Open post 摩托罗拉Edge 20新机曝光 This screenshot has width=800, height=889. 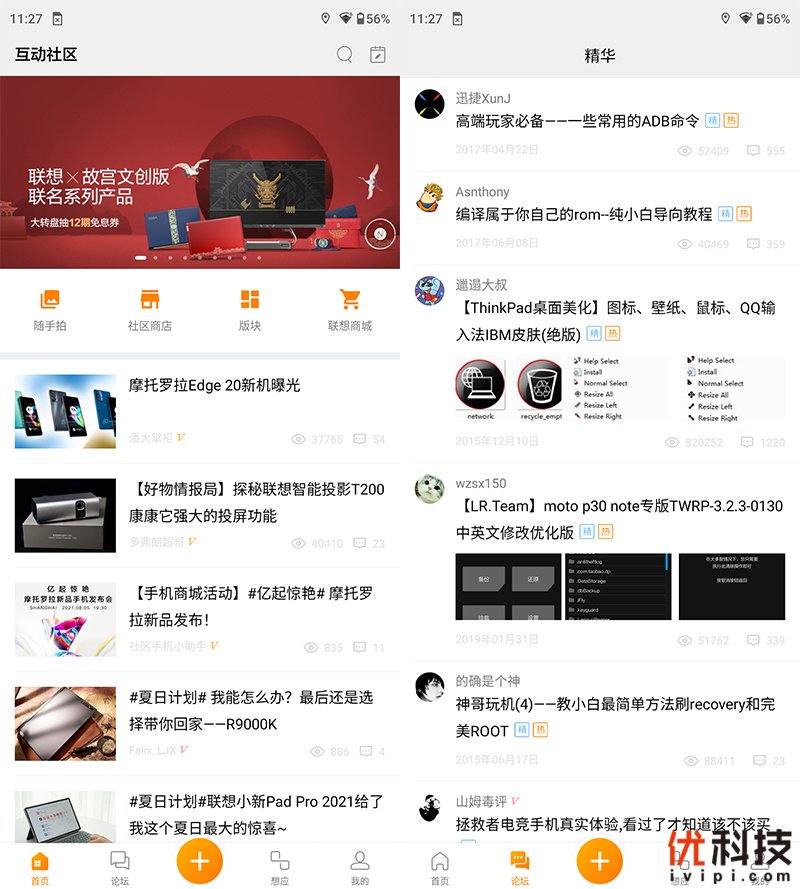pyautogui.click(x=214, y=385)
